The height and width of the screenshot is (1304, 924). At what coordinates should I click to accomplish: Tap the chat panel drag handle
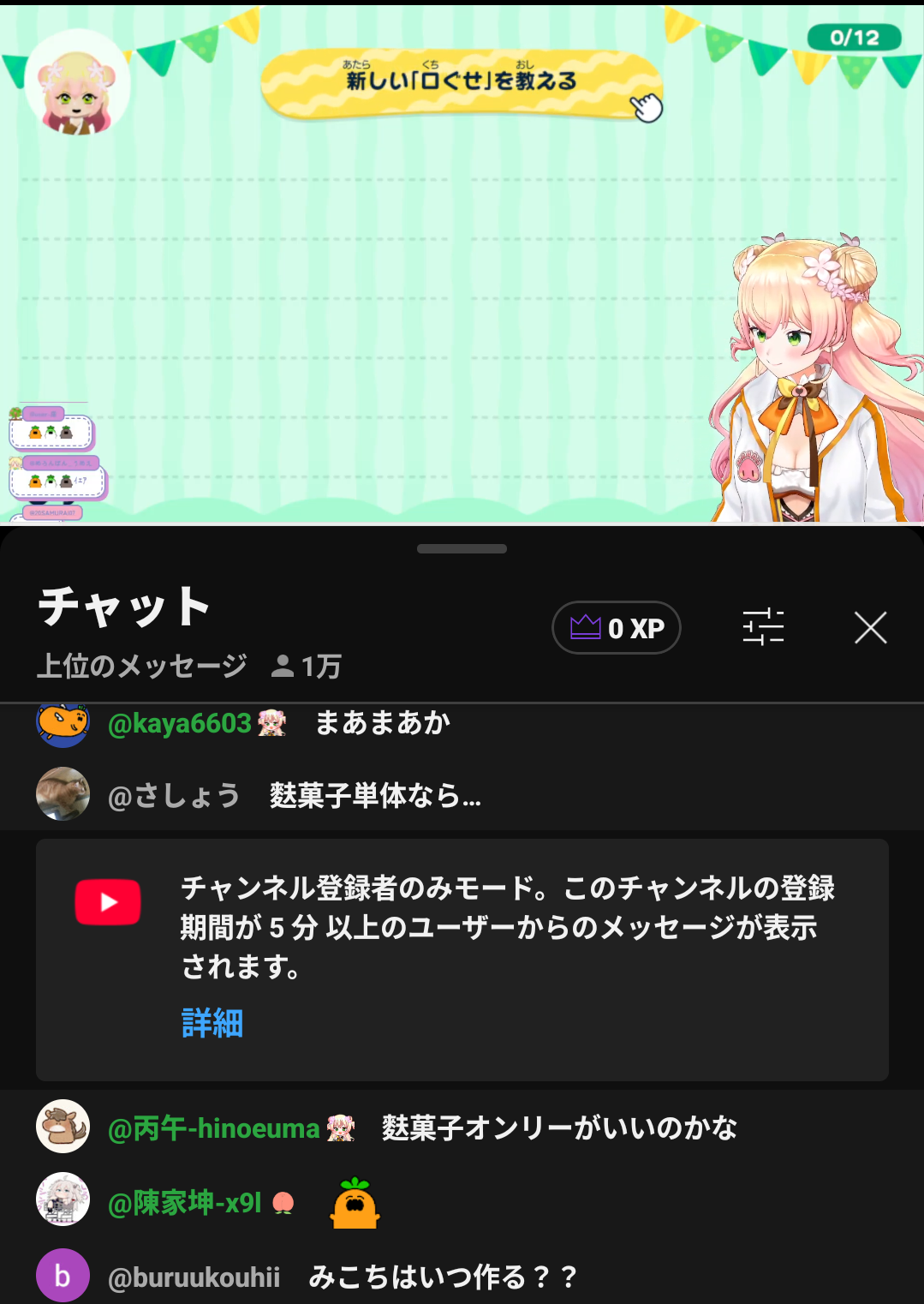tap(462, 548)
